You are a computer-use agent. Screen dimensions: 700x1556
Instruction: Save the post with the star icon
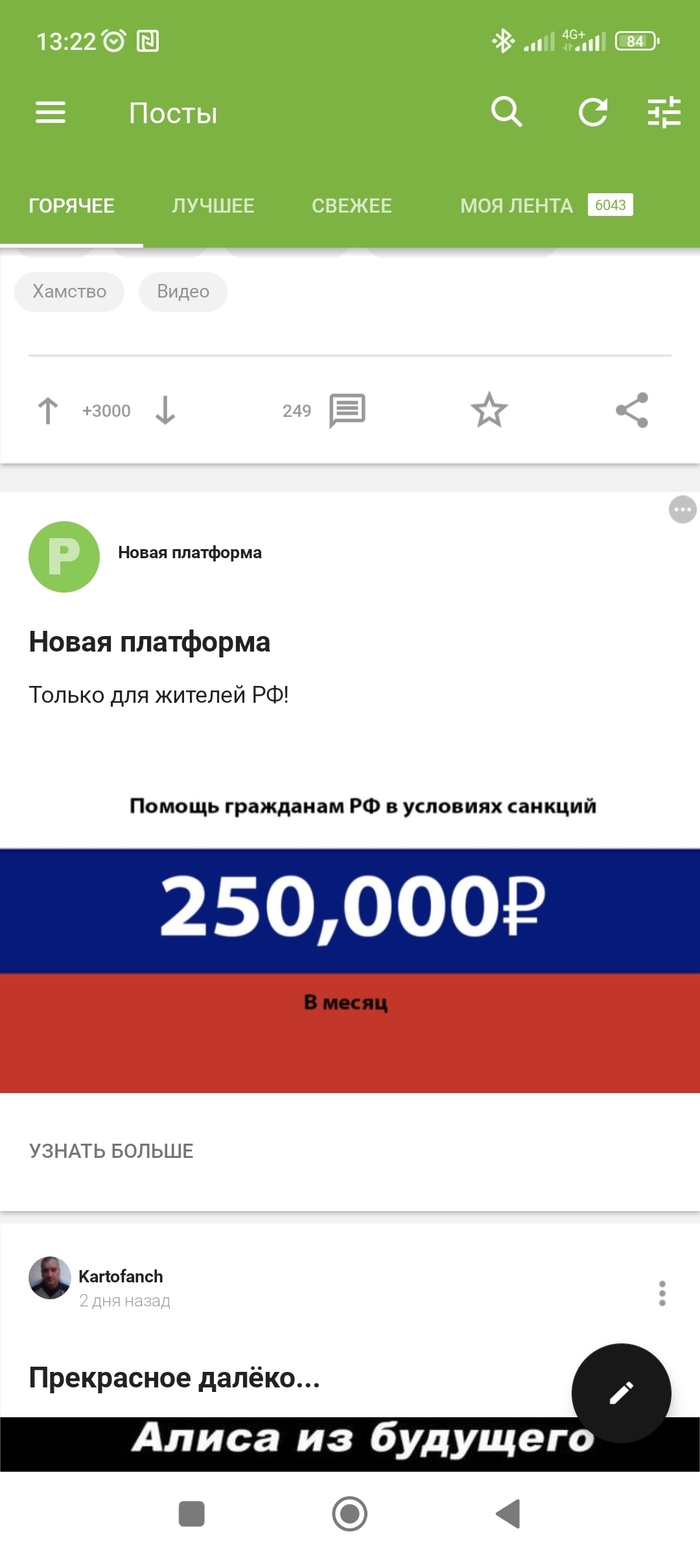(489, 411)
